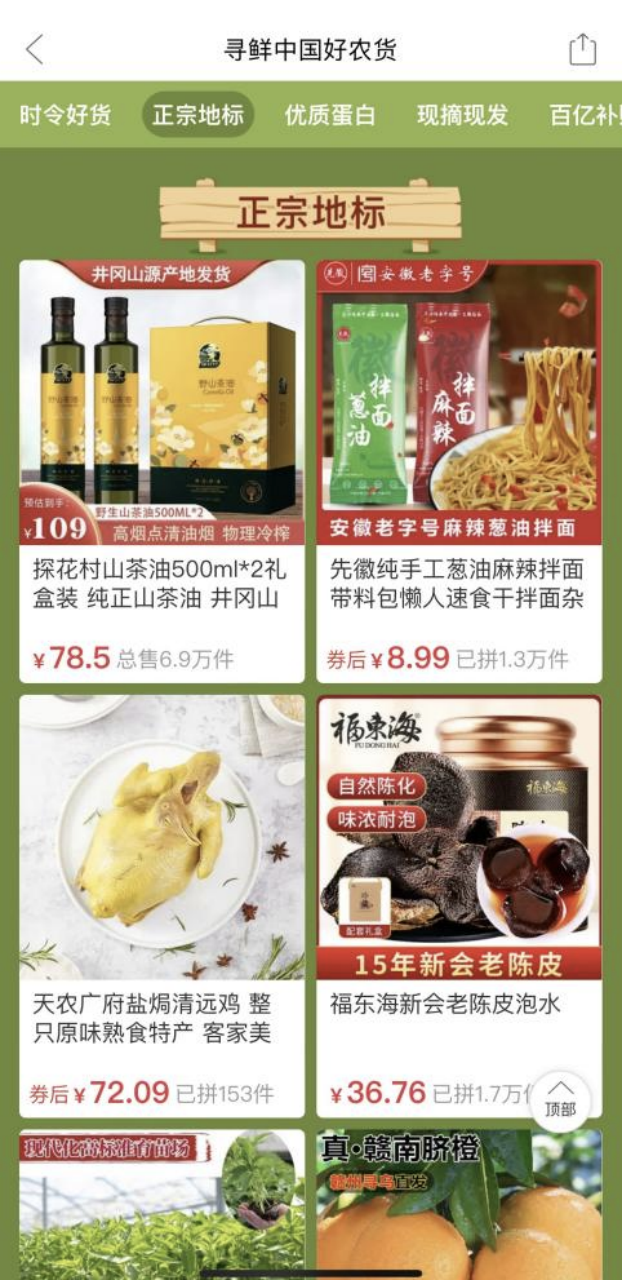Open the 现摘现发 tab
Viewport: 622px width, 1280px height.
[x=462, y=115]
